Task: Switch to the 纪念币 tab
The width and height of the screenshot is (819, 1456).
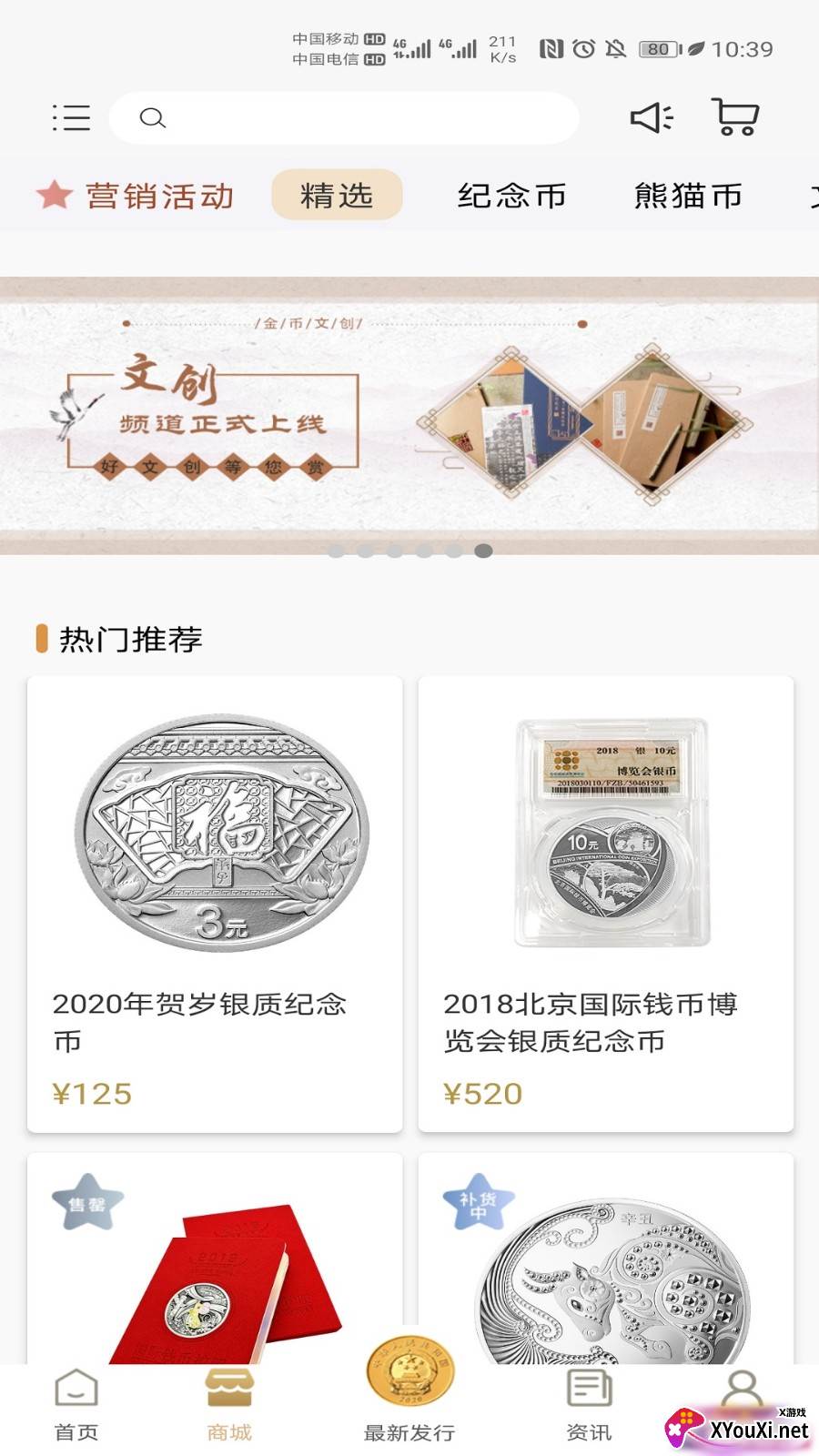Action: click(511, 196)
